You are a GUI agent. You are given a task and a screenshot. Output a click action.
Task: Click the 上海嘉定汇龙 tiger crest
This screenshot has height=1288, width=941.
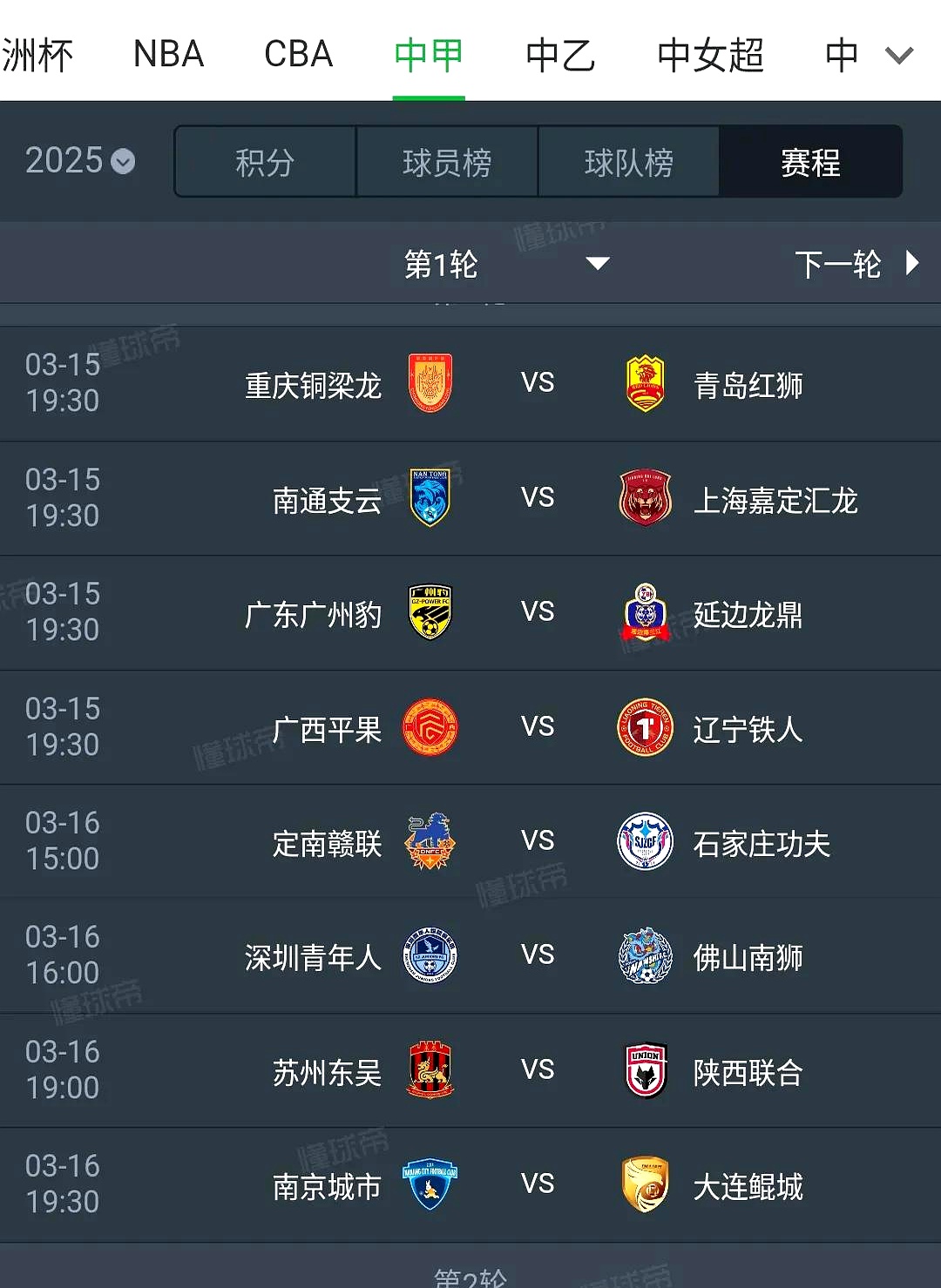pyautogui.click(x=645, y=497)
